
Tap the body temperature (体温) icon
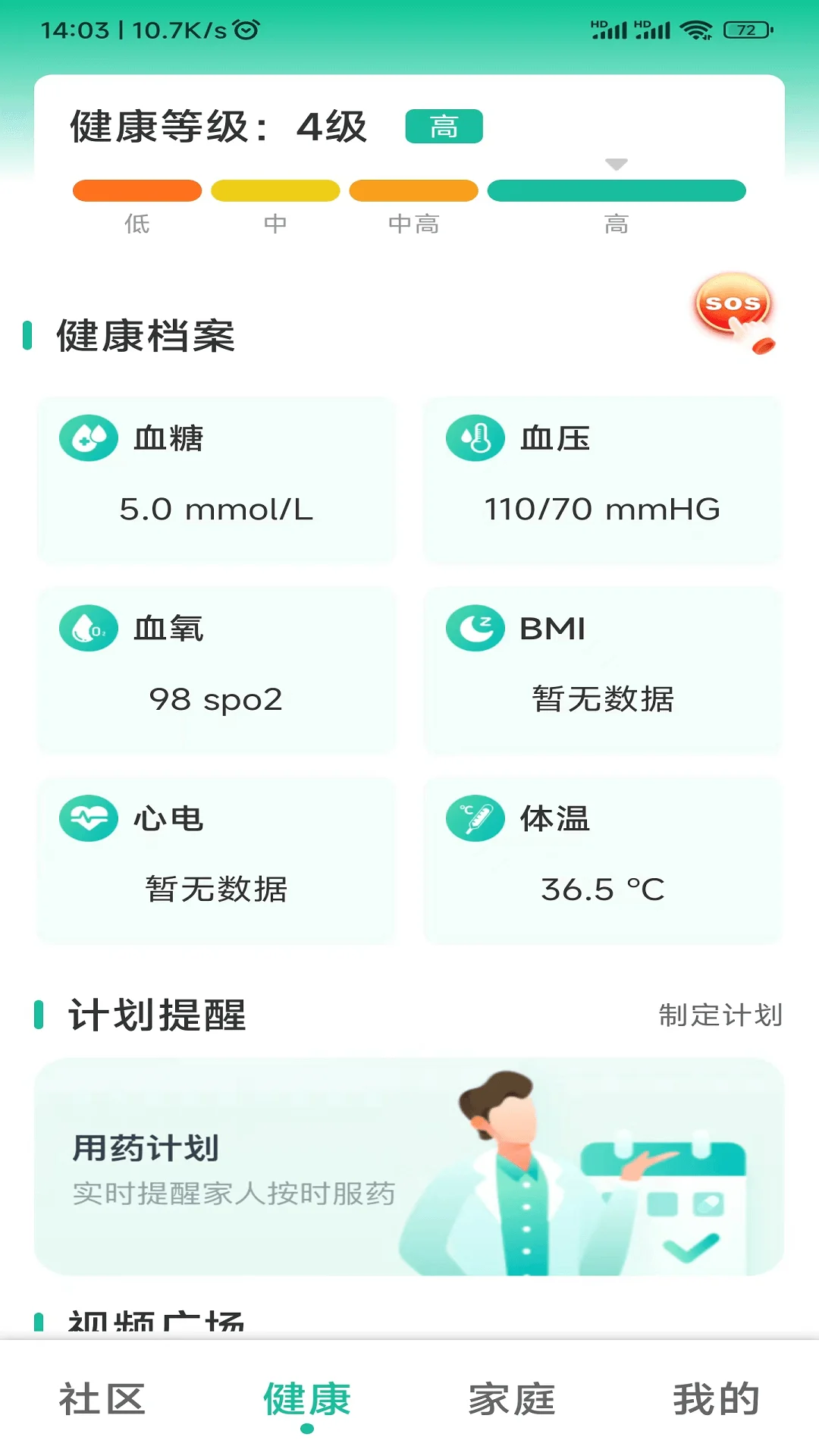(475, 819)
